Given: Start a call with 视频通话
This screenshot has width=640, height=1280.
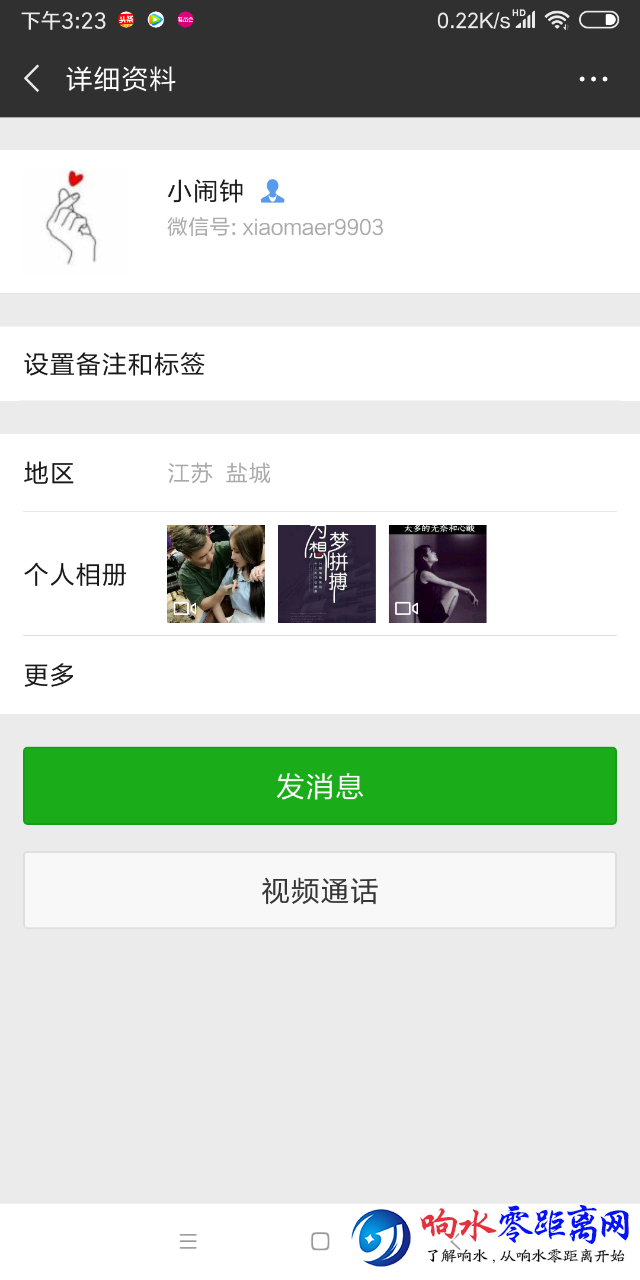Looking at the screenshot, I should pyautogui.click(x=320, y=891).
